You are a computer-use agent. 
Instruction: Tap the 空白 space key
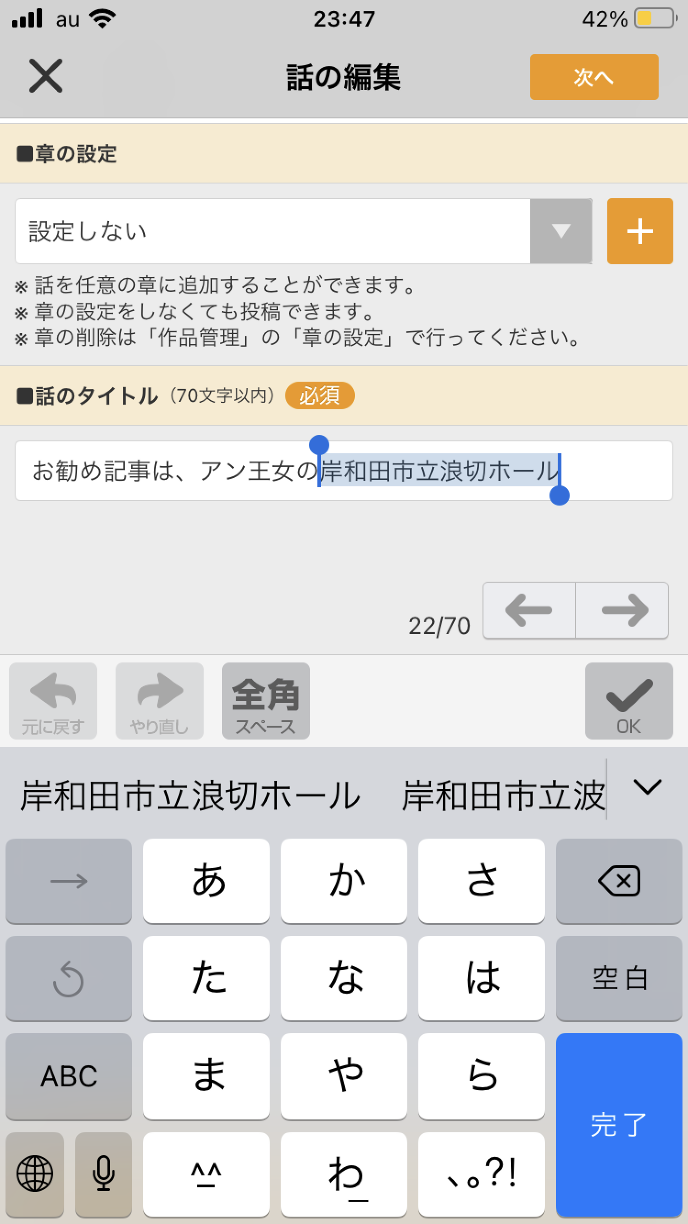[619, 978]
